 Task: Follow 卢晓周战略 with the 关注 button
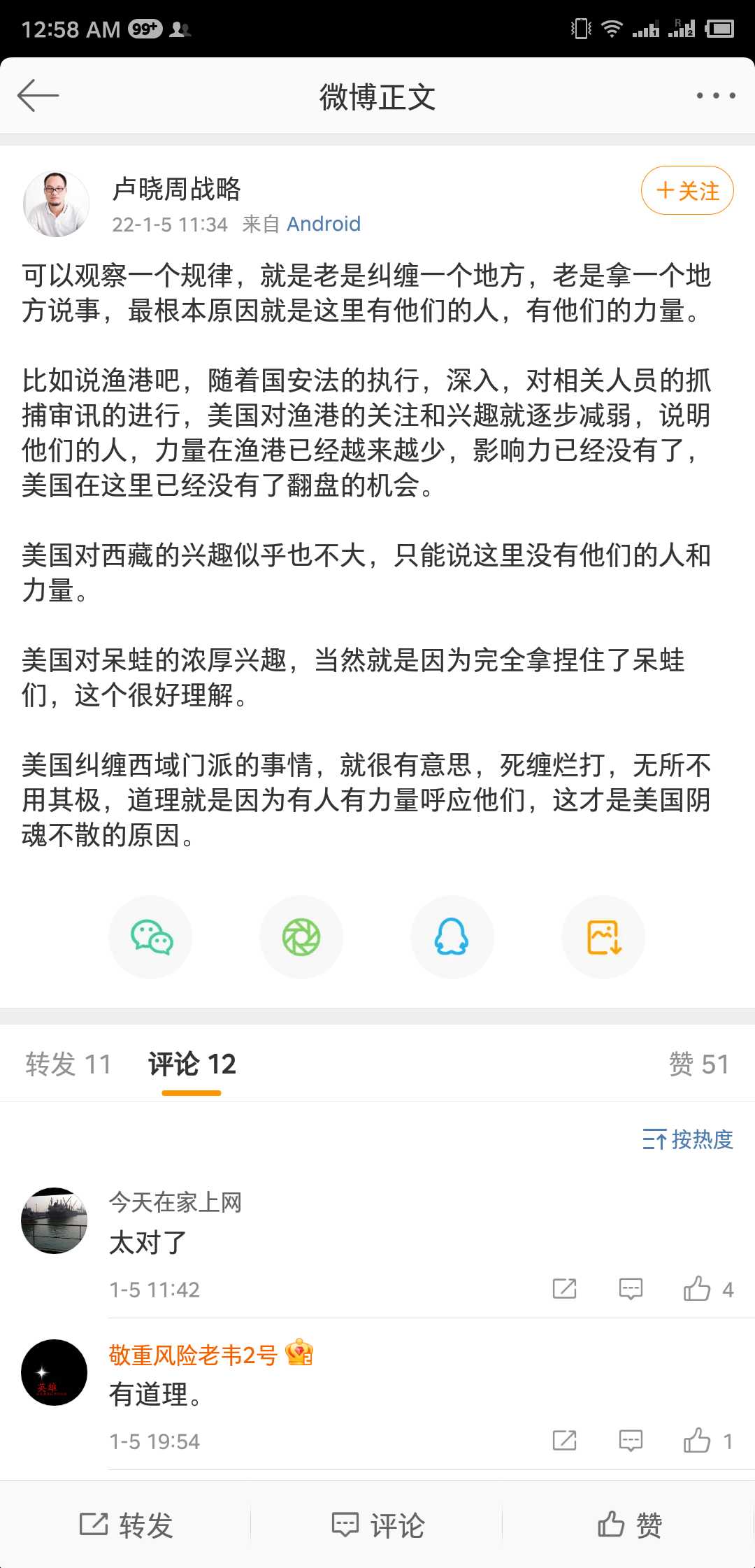click(686, 190)
